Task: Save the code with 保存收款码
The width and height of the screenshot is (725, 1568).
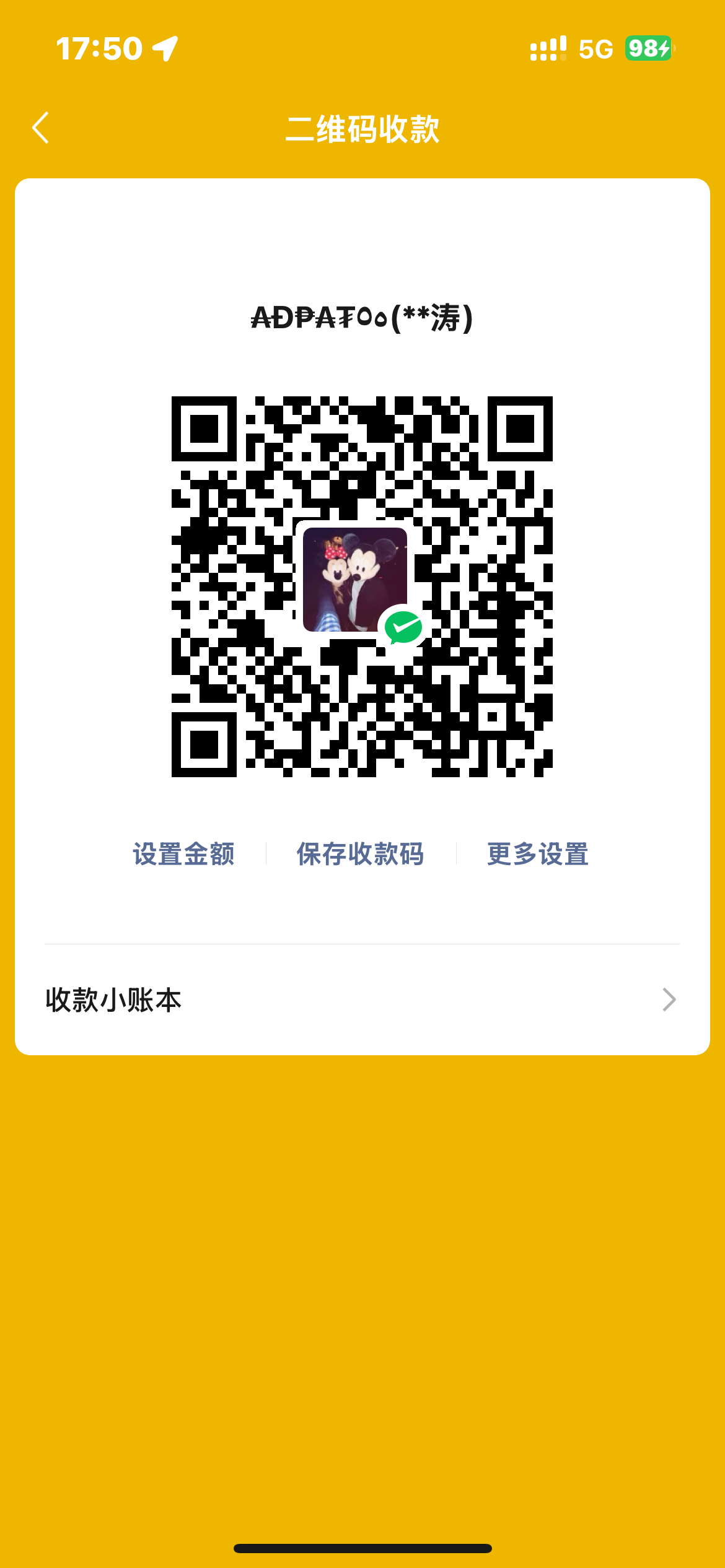Action: point(361,854)
